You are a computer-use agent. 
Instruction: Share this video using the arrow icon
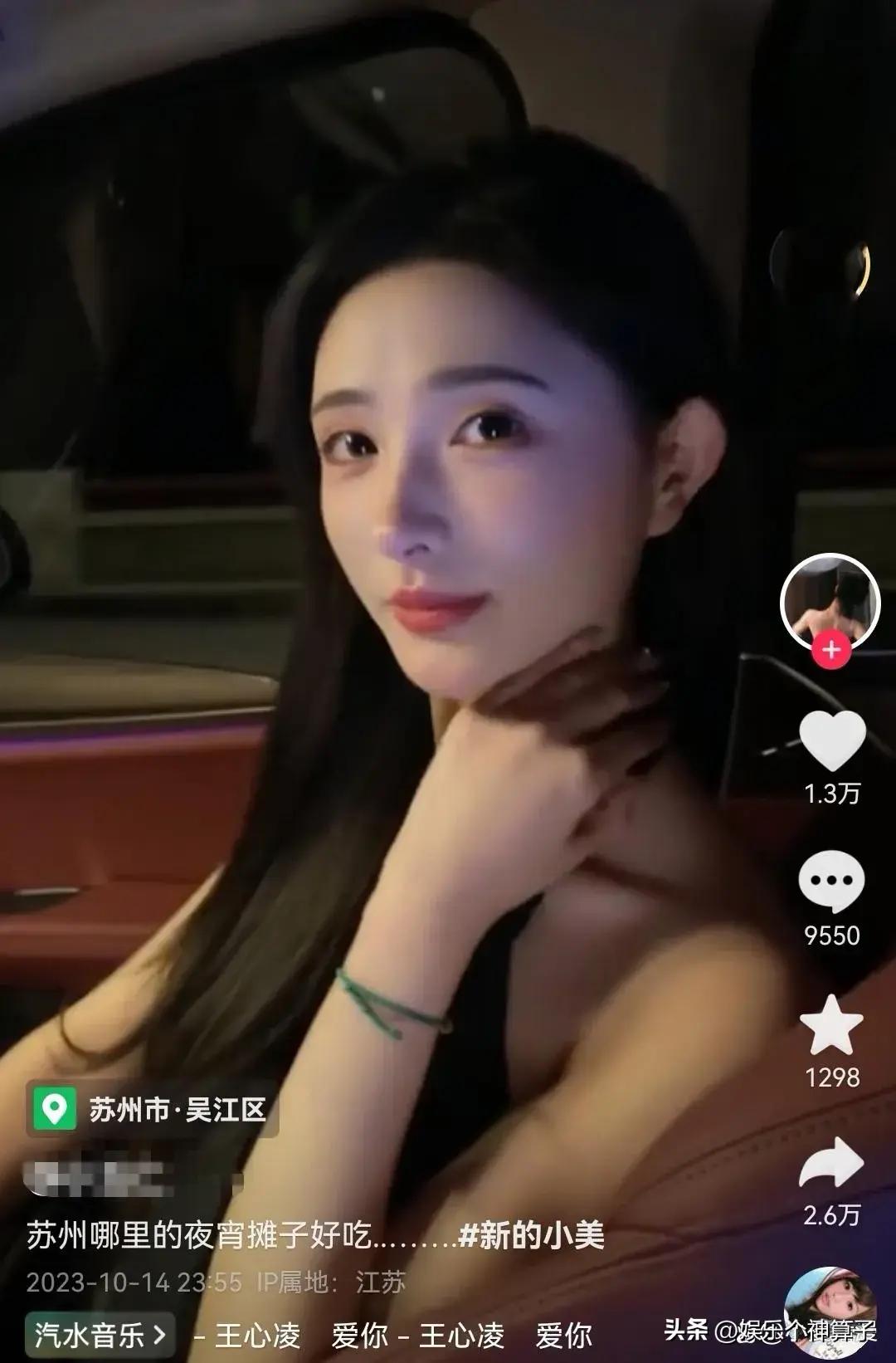point(831,1164)
